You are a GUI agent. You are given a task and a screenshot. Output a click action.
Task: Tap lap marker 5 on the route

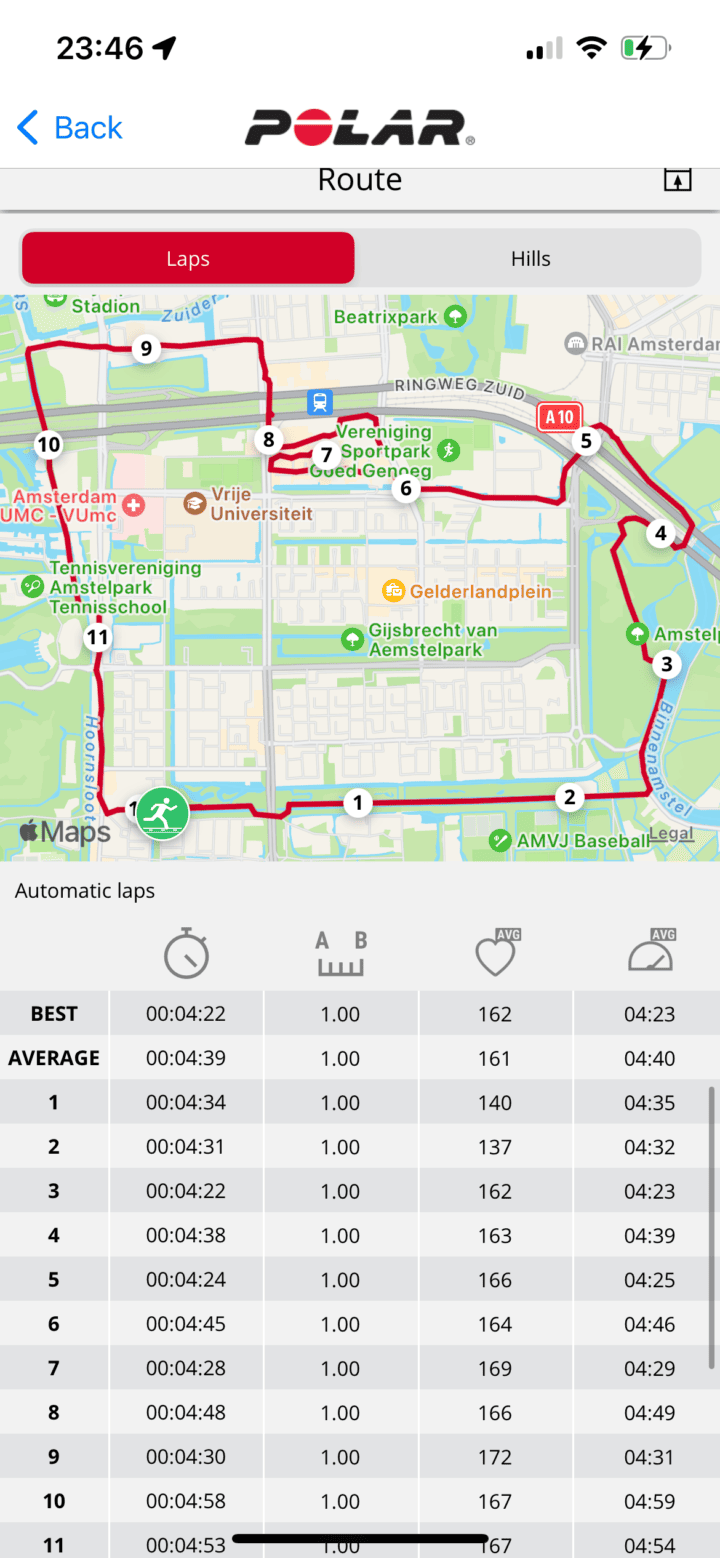click(x=586, y=440)
